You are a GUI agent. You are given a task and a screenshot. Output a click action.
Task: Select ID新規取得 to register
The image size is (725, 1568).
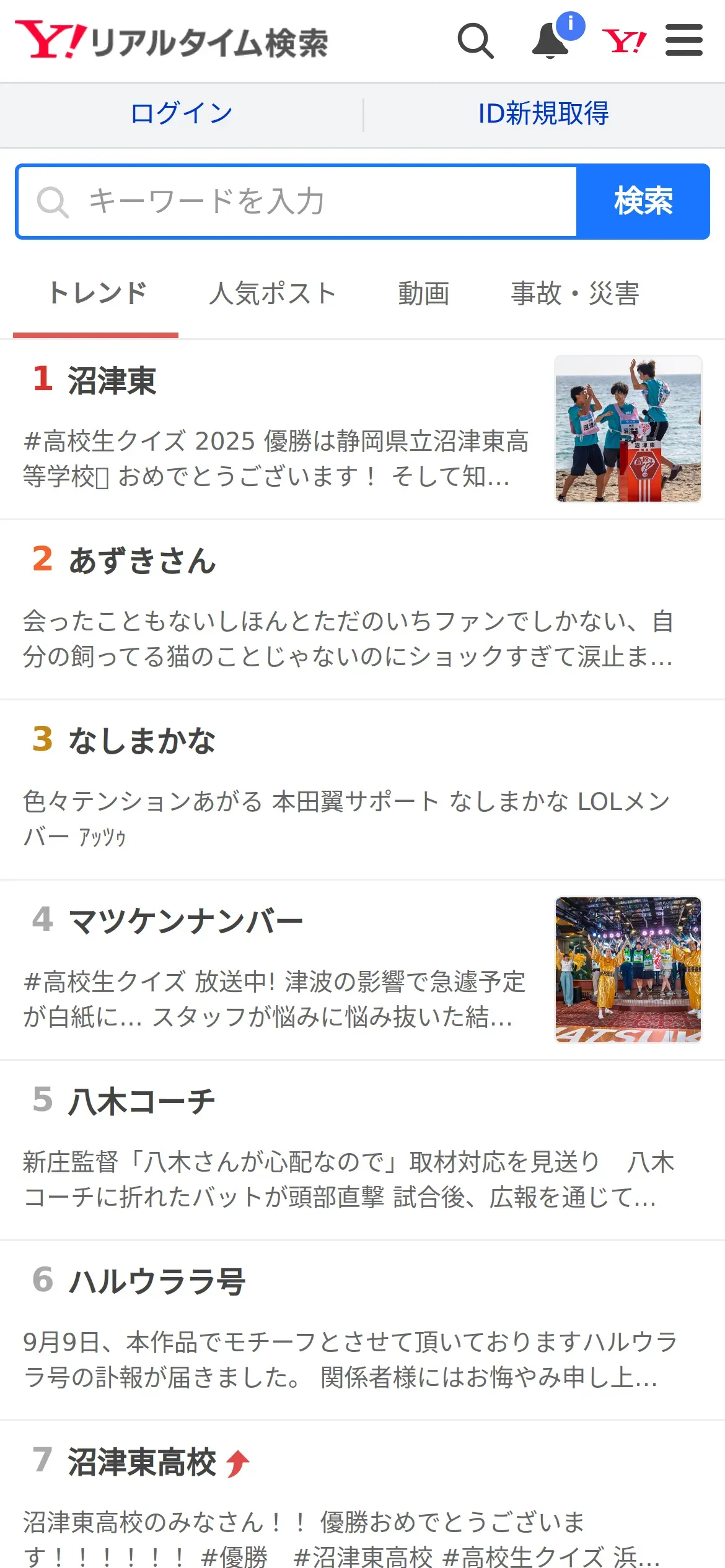(543, 114)
